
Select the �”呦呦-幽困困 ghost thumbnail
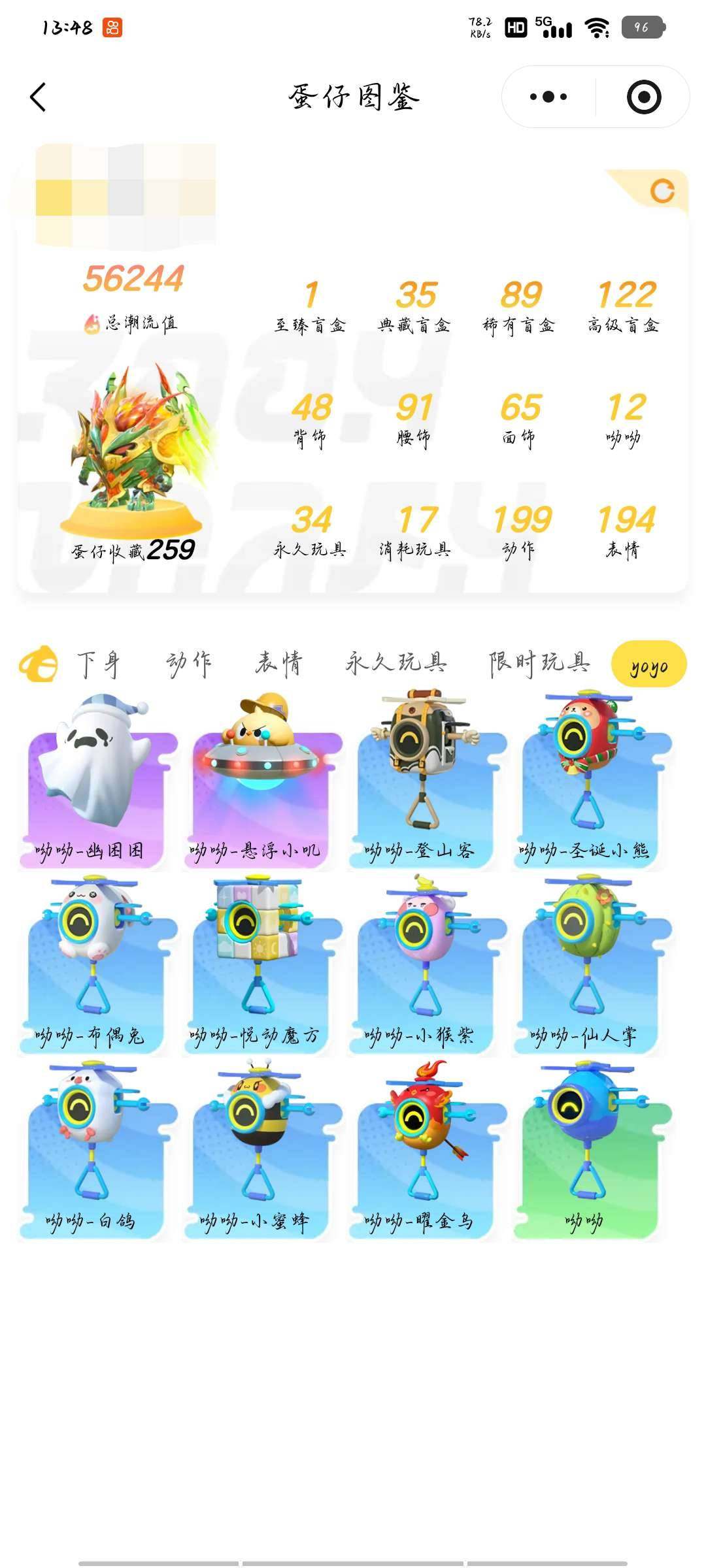pyautogui.click(x=93, y=771)
